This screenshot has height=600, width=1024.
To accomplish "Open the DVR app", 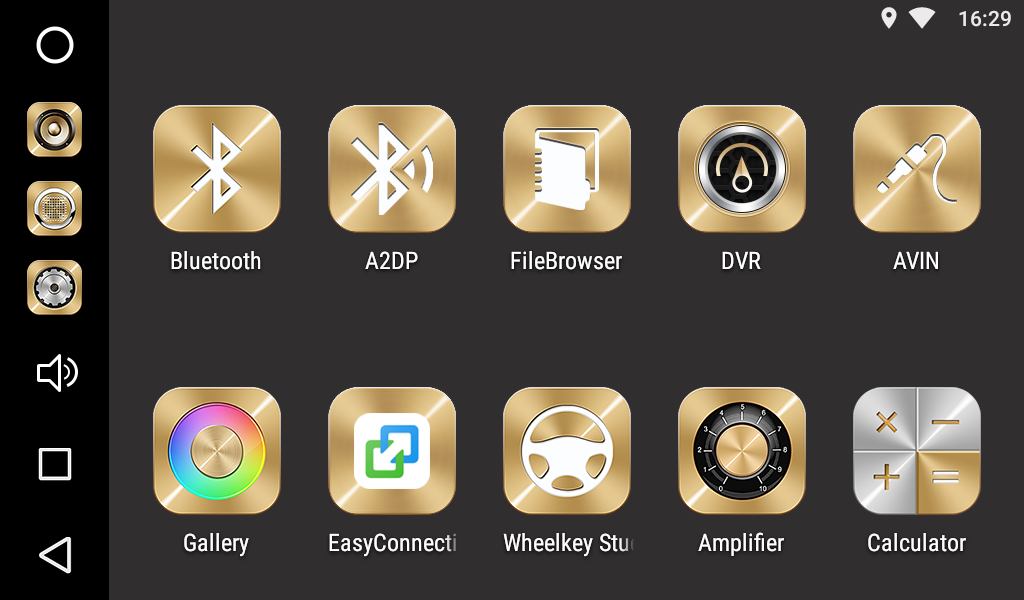I will [x=741, y=168].
